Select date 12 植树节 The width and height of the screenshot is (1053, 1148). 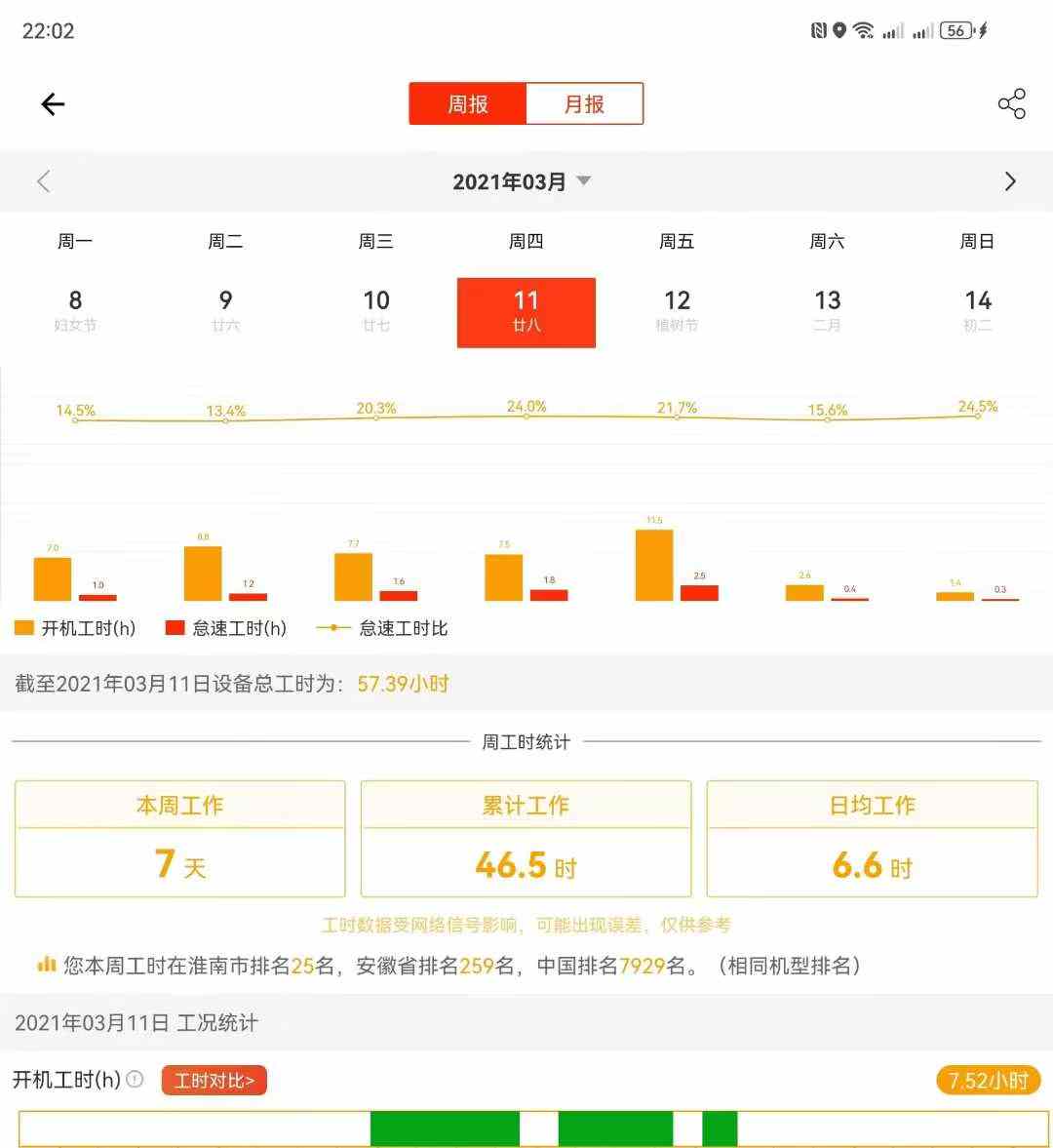(x=677, y=310)
